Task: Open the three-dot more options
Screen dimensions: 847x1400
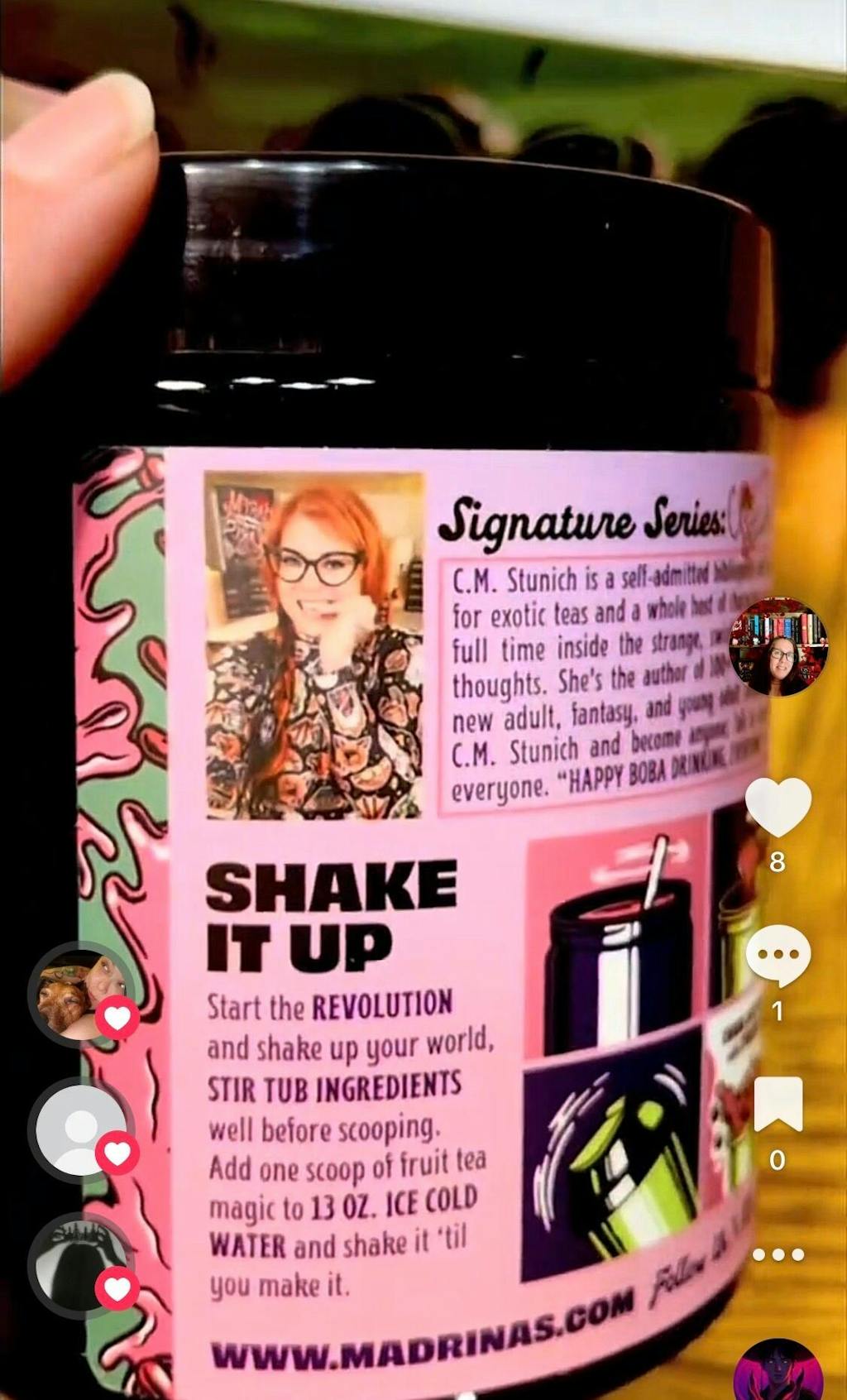Action: (778, 1254)
